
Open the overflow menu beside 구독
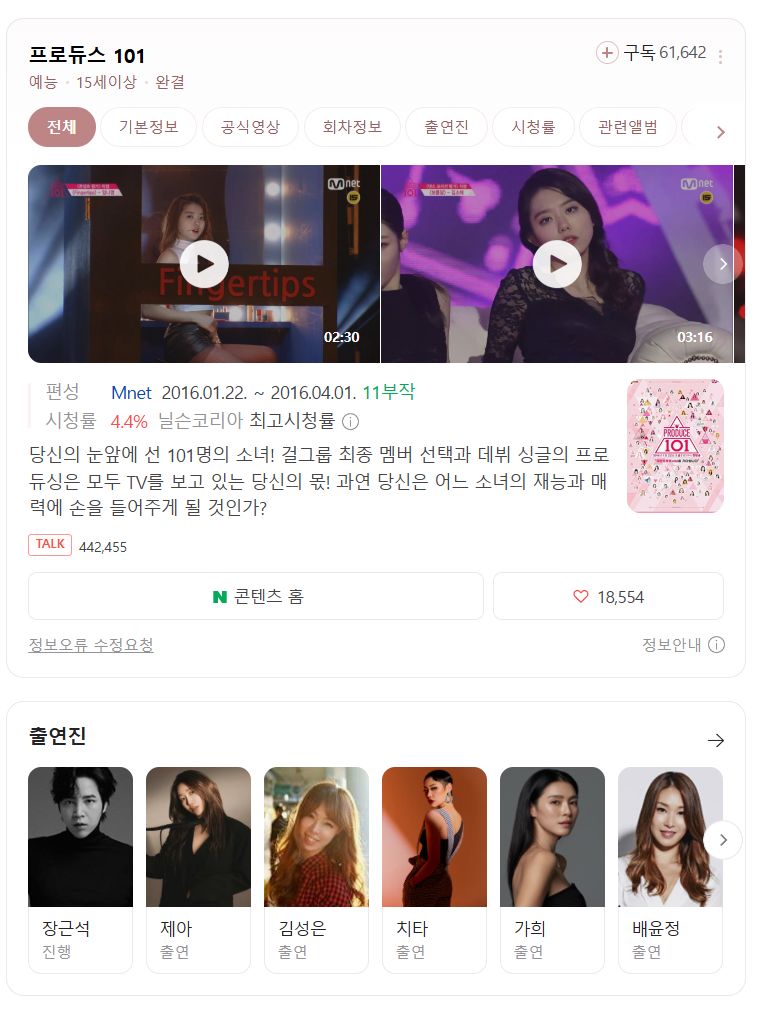pos(720,56)
